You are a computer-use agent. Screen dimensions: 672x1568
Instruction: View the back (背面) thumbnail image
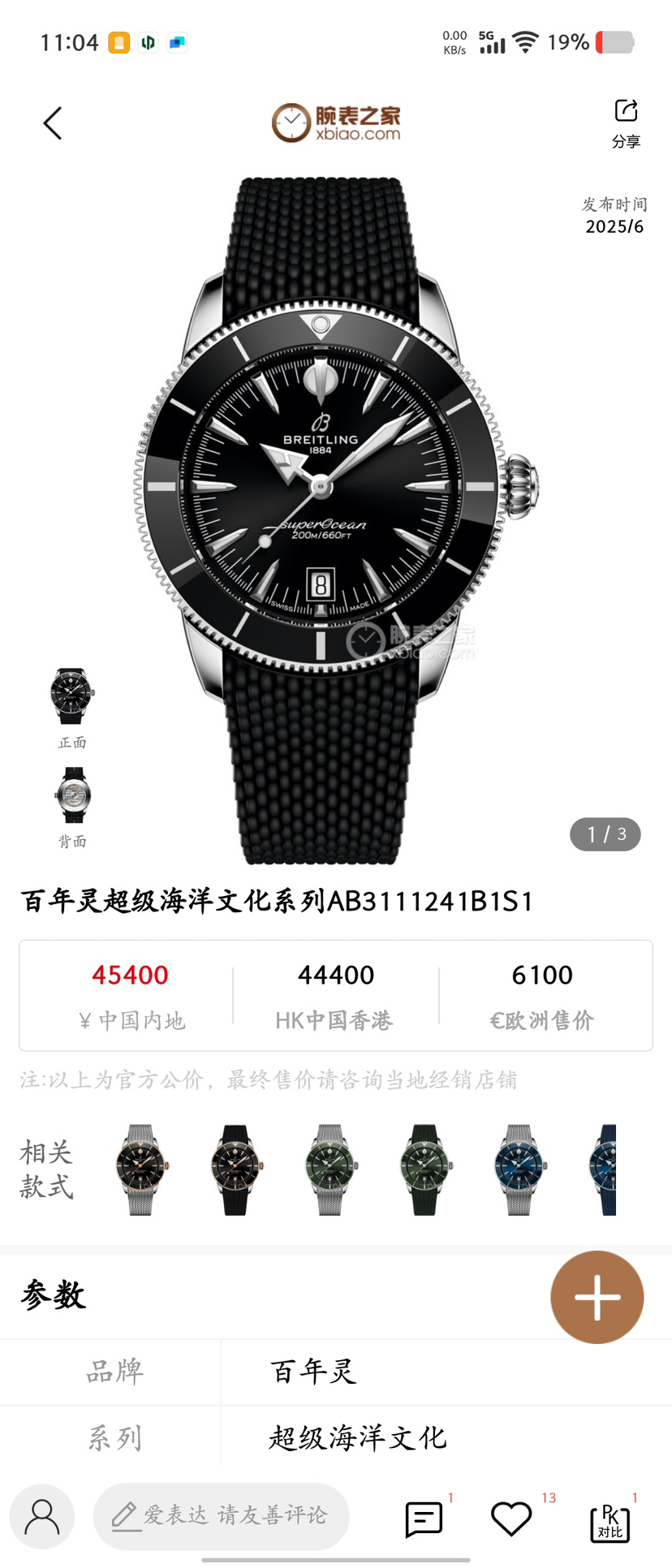click(72, 796)
